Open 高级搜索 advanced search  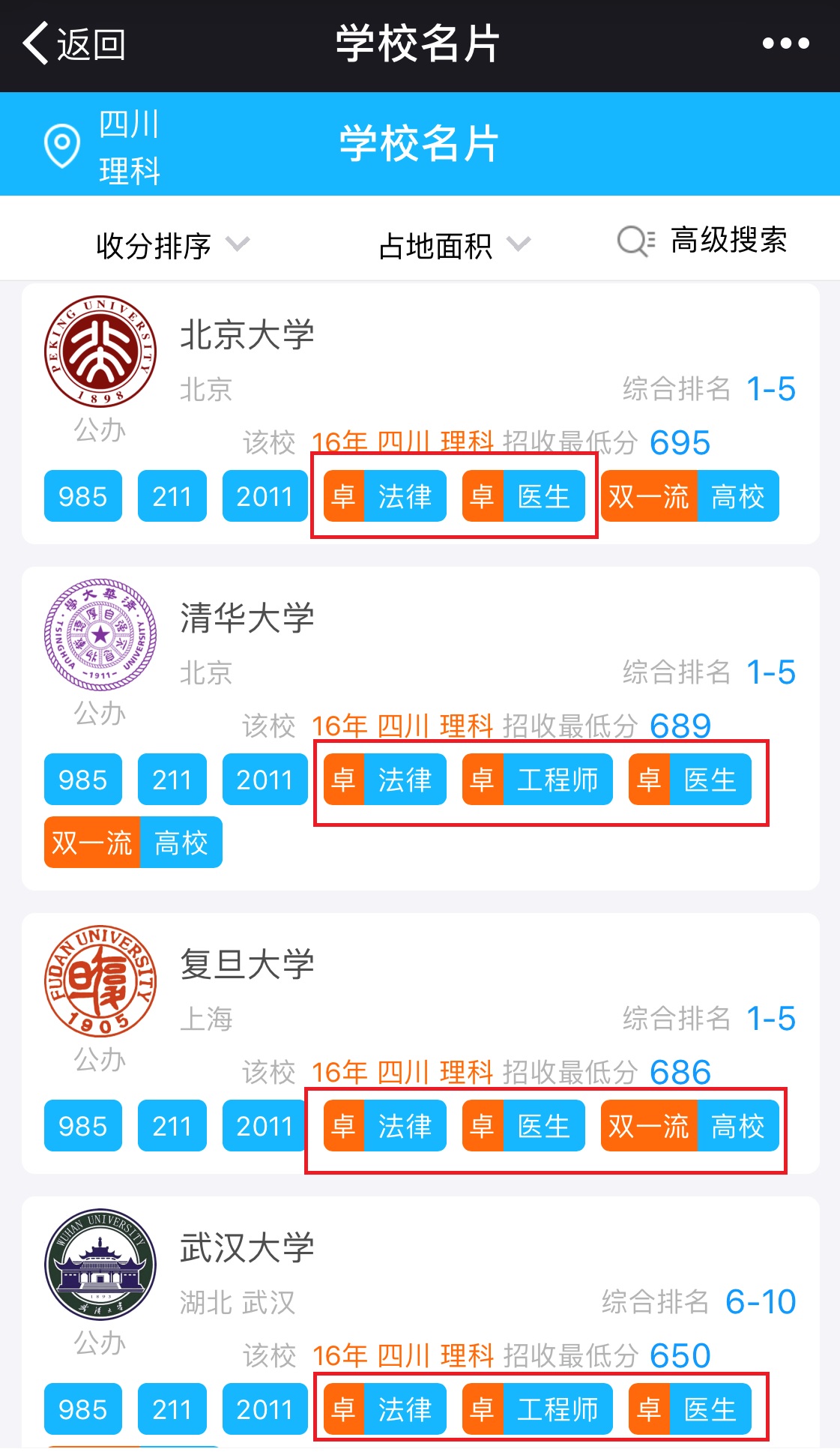pyautogui.click(x=729, y=240)
